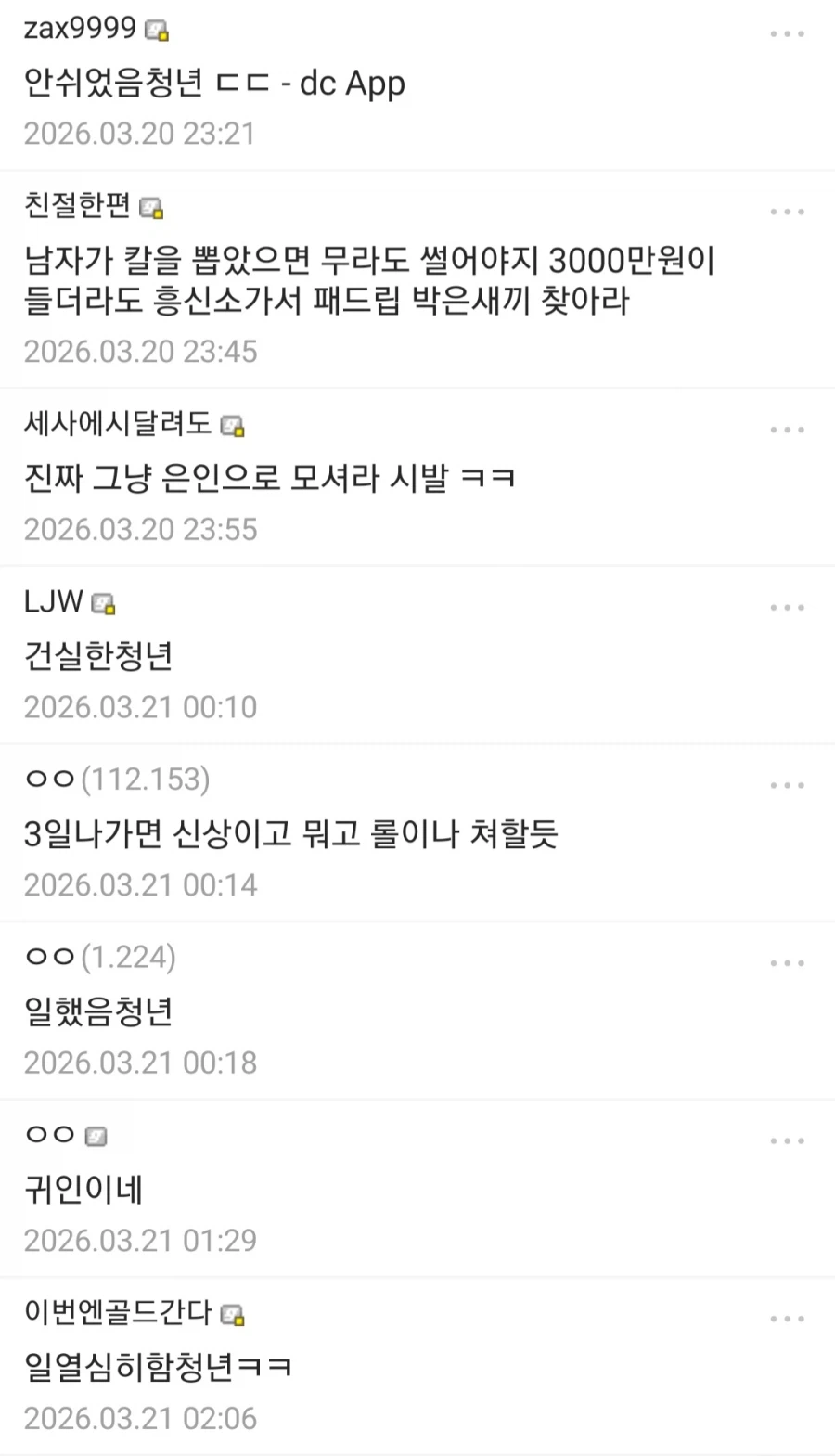Click the ellipsis icon on the 일했음청년 comment
Viewport: 835px width, 1456px height.
coord(787,961)
